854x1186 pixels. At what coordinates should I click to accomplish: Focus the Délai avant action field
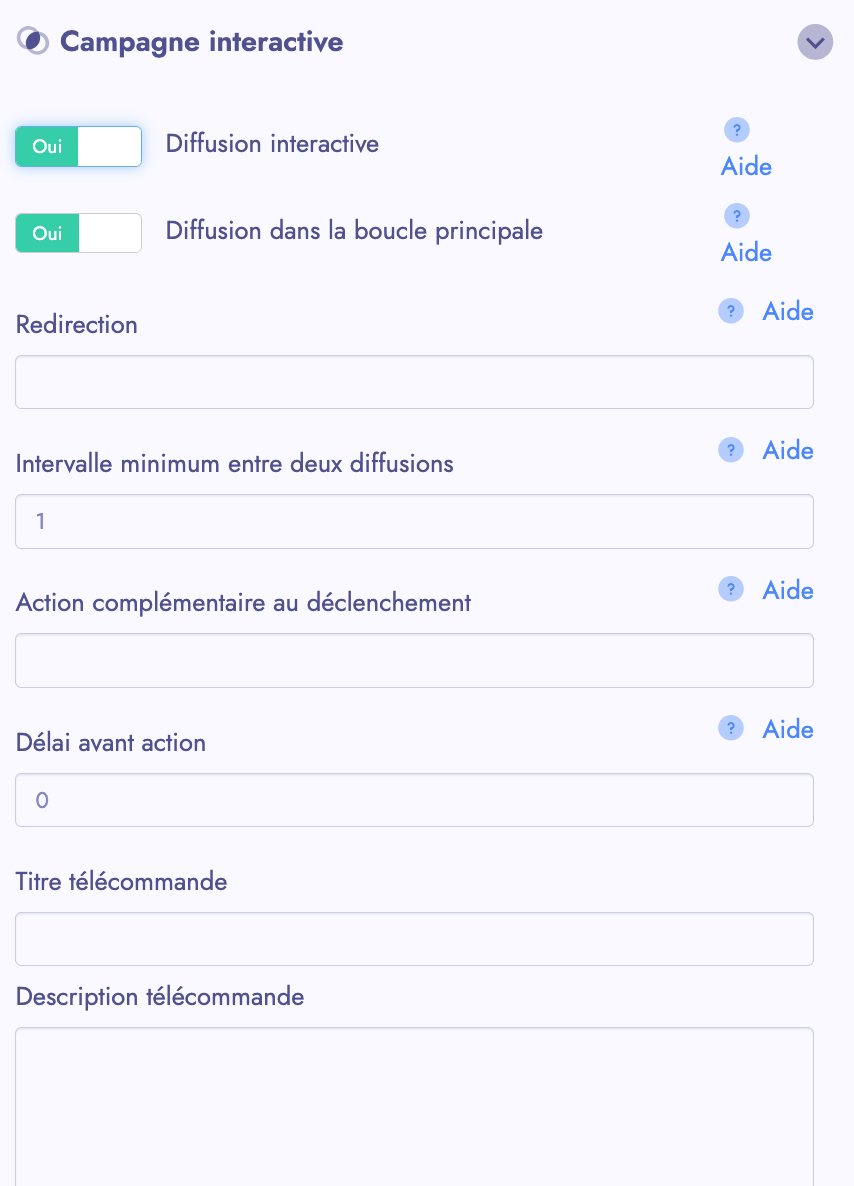click(x=414, y=800)
